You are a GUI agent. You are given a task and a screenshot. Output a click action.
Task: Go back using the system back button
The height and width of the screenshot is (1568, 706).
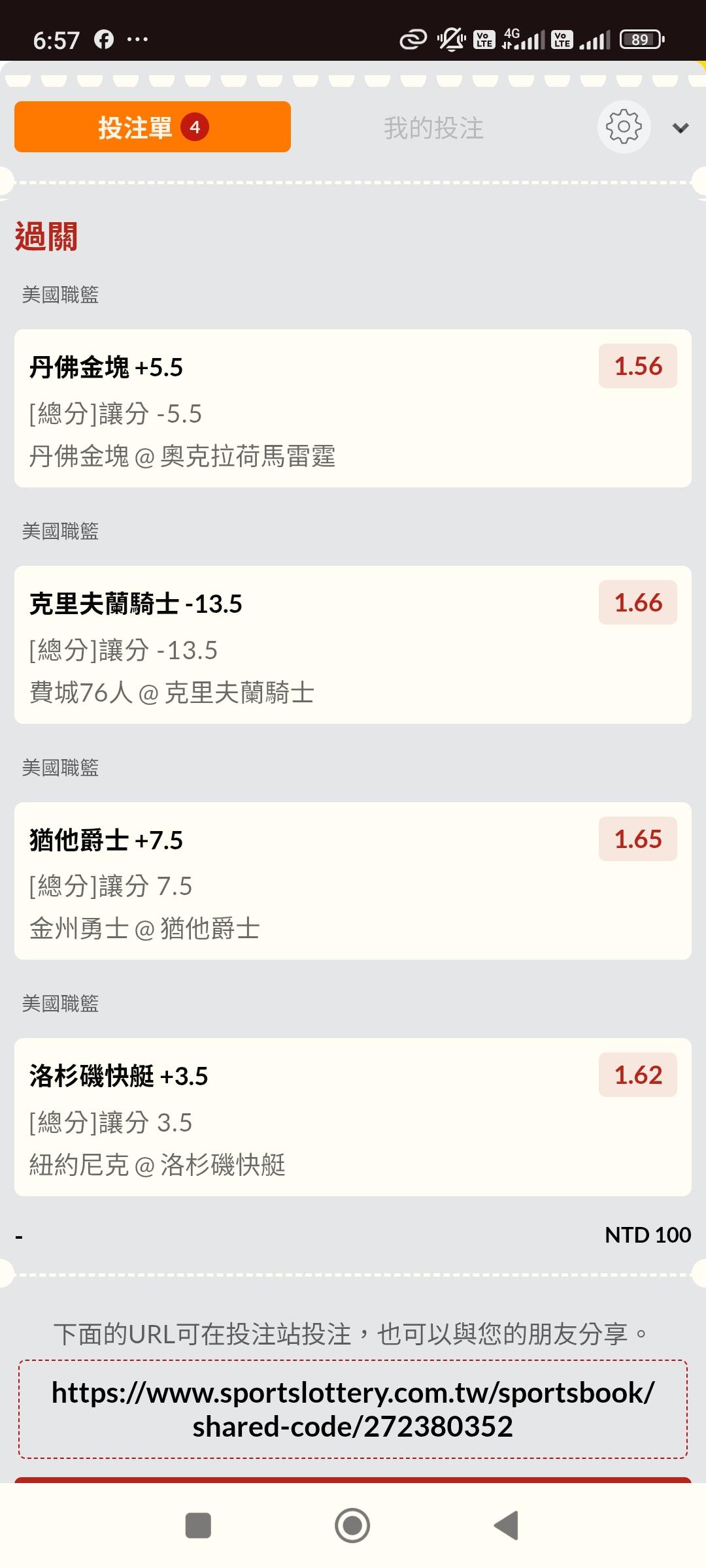(506, 1526)
